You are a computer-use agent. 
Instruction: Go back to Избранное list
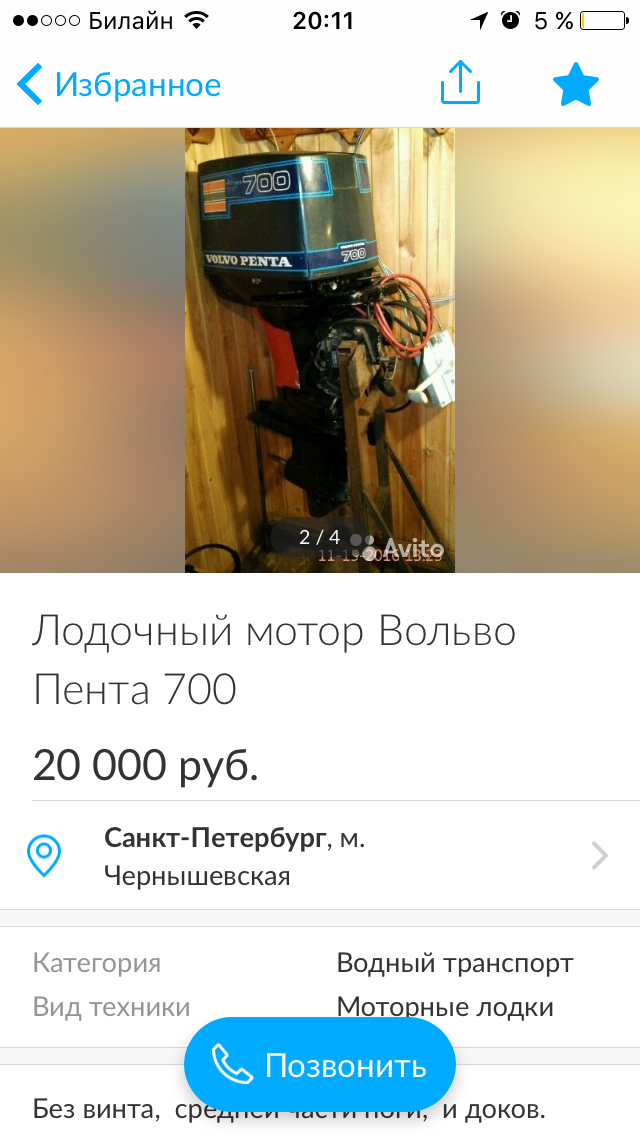pos(118,86)
